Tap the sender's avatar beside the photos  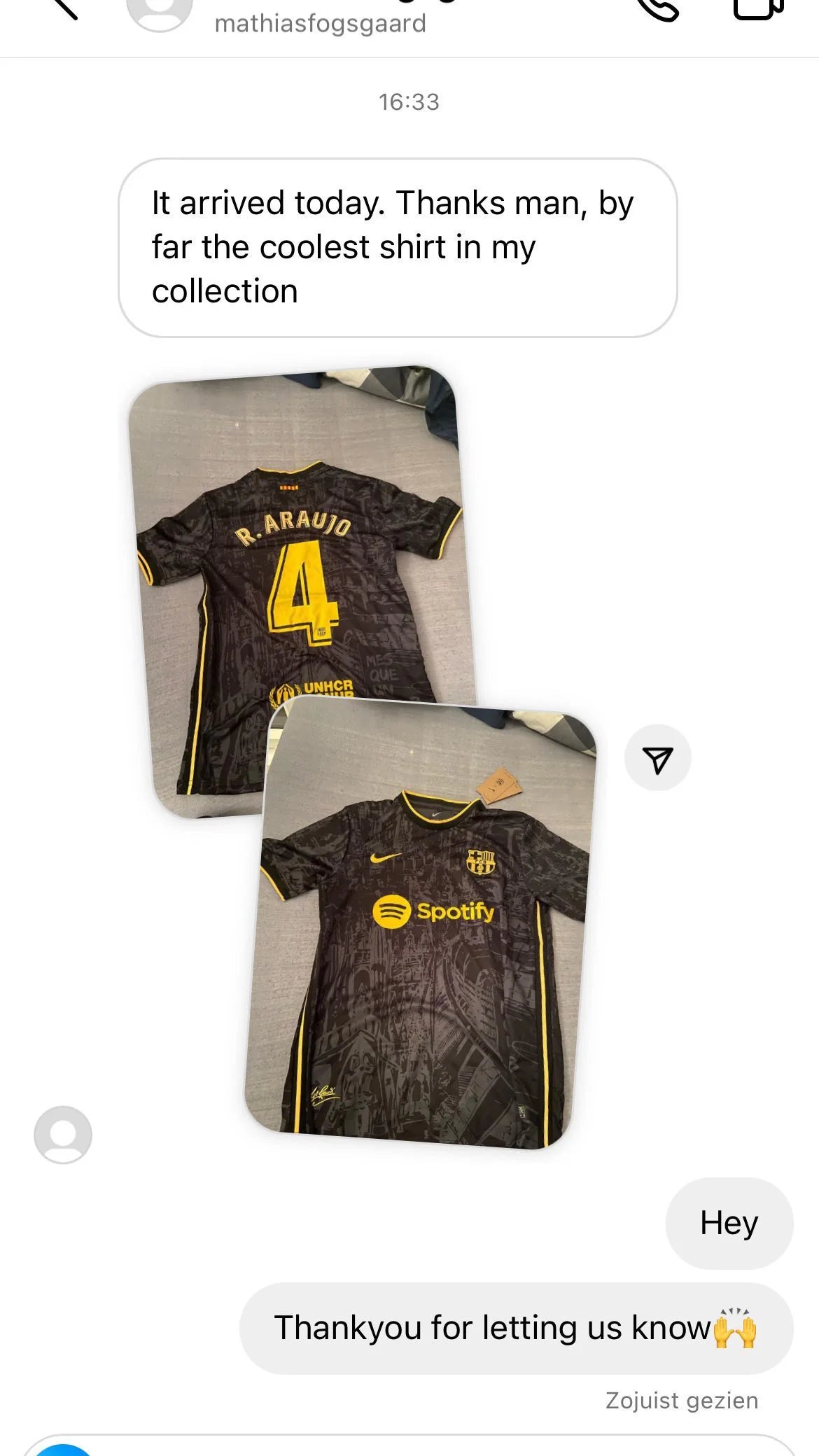click(x=63, y=1135)
